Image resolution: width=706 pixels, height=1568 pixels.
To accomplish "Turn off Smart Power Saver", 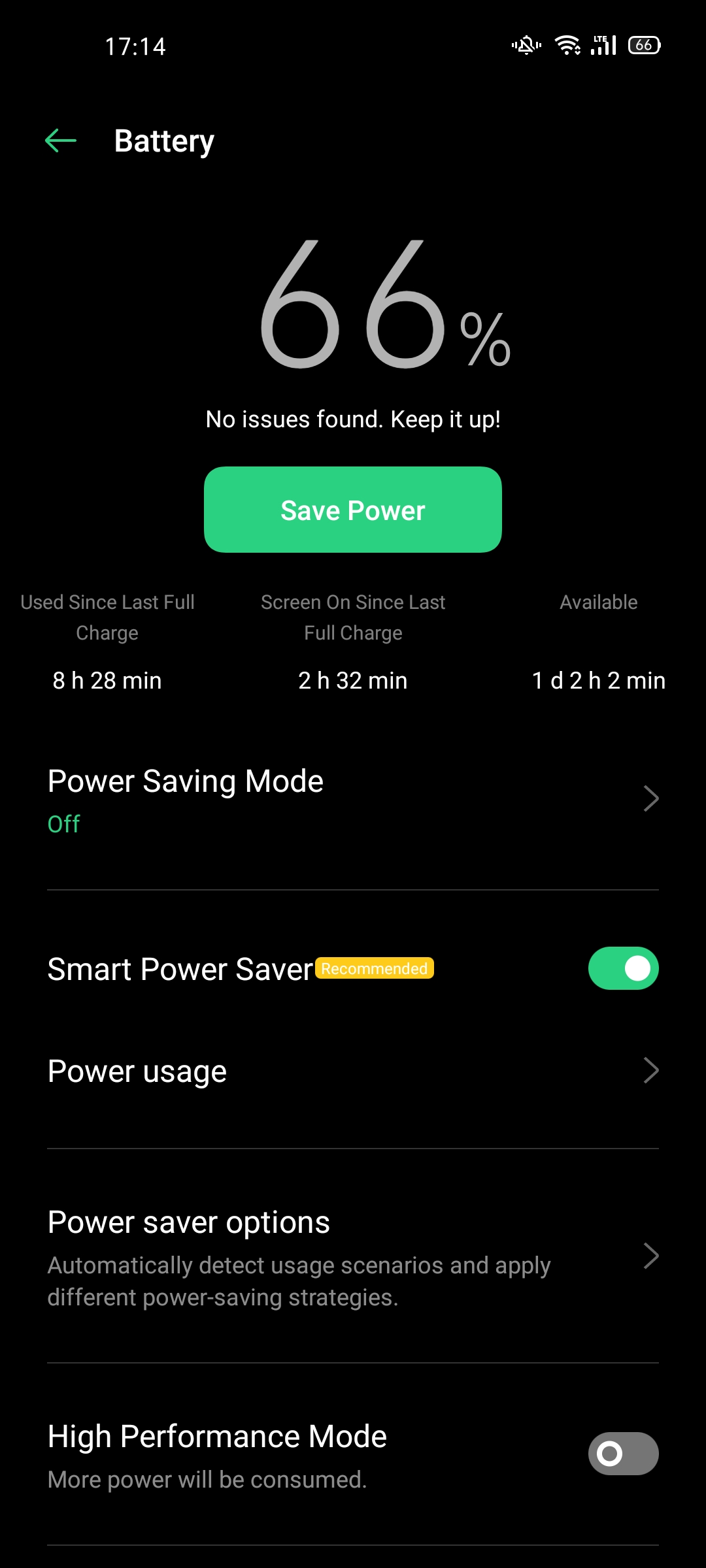I will pyautogui.click(x=622, y=968).
